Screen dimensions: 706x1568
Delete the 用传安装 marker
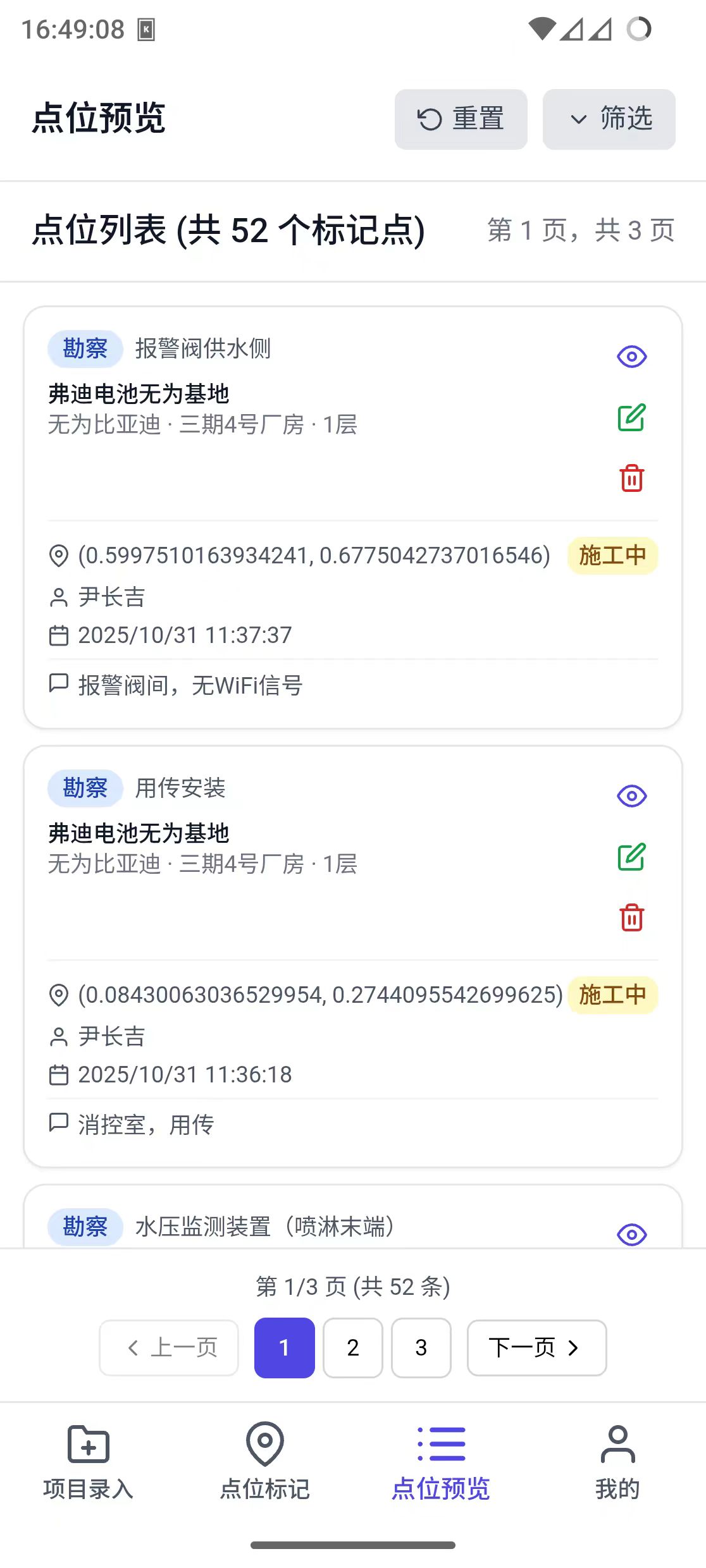coord(632,919)
